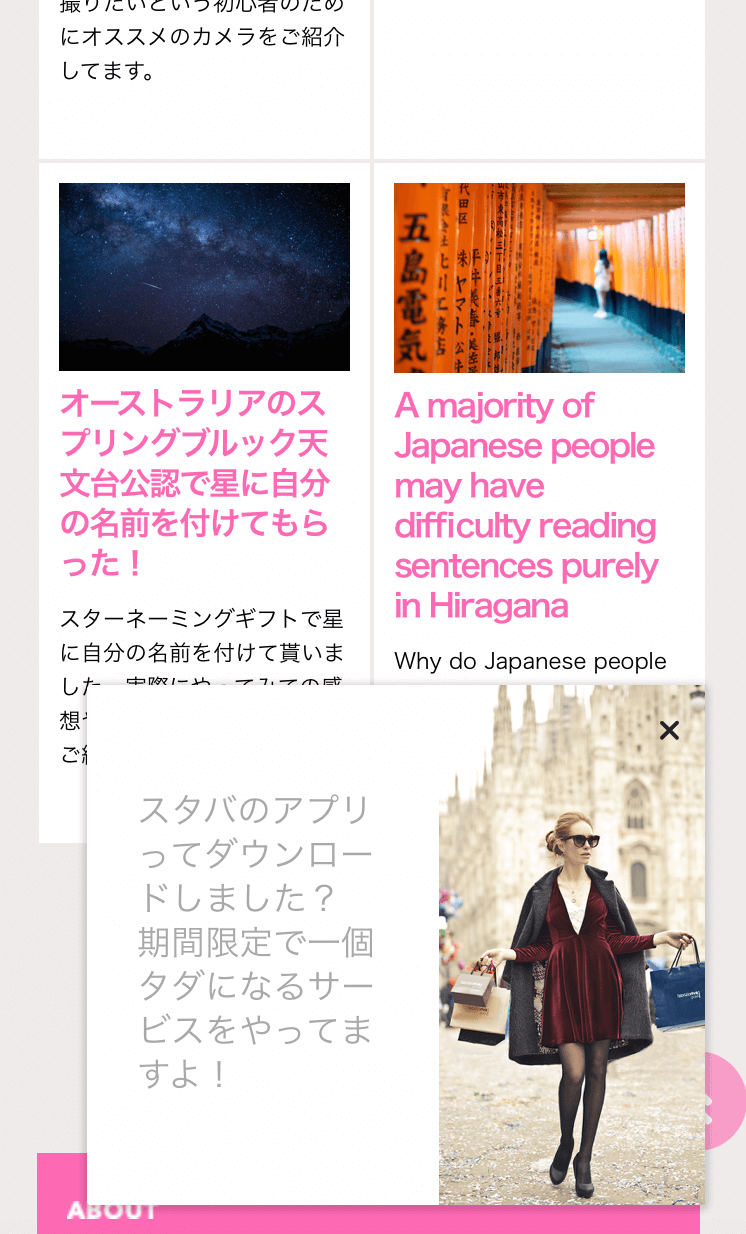This screenshot has width=746, height=1234.
Task: Open 'A majority of Japanese people' article title
Action: pos(525,505)
